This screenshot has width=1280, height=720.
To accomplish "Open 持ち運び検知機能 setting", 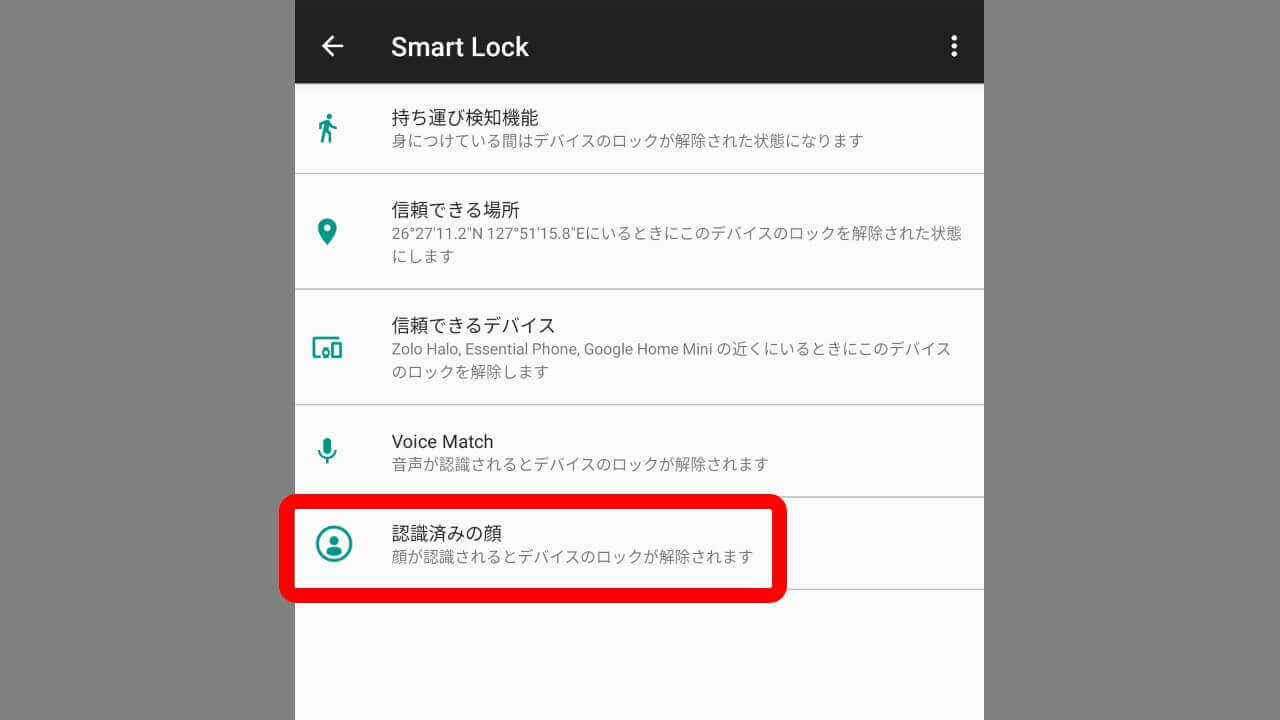I will (x=638, y=129).
